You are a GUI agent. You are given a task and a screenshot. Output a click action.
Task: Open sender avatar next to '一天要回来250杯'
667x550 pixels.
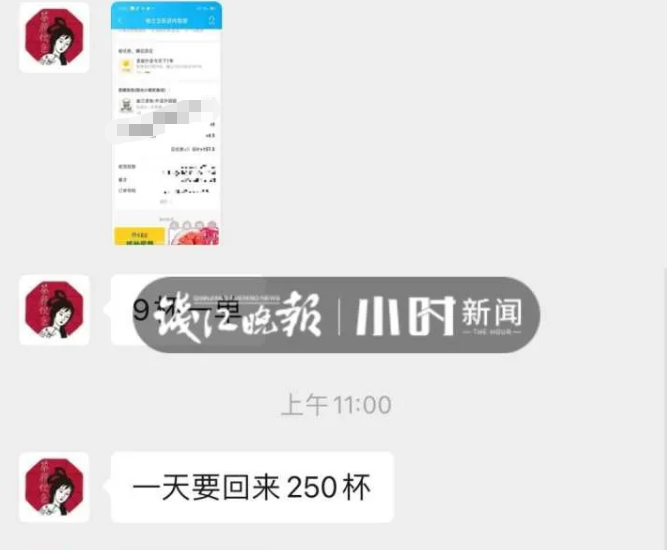tap(54, 487)
